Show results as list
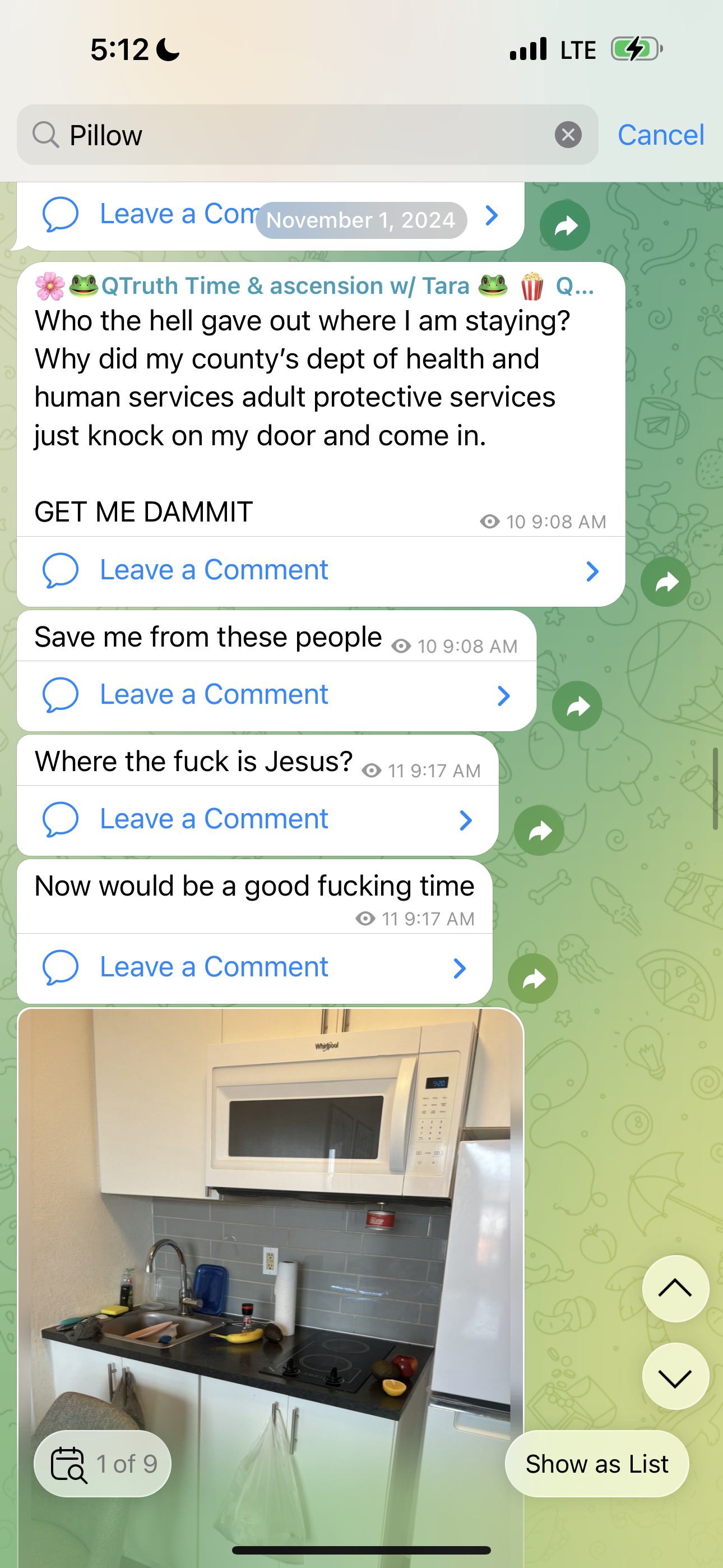This screenshot has height=1568, width=723. (x=596, y=1464)
